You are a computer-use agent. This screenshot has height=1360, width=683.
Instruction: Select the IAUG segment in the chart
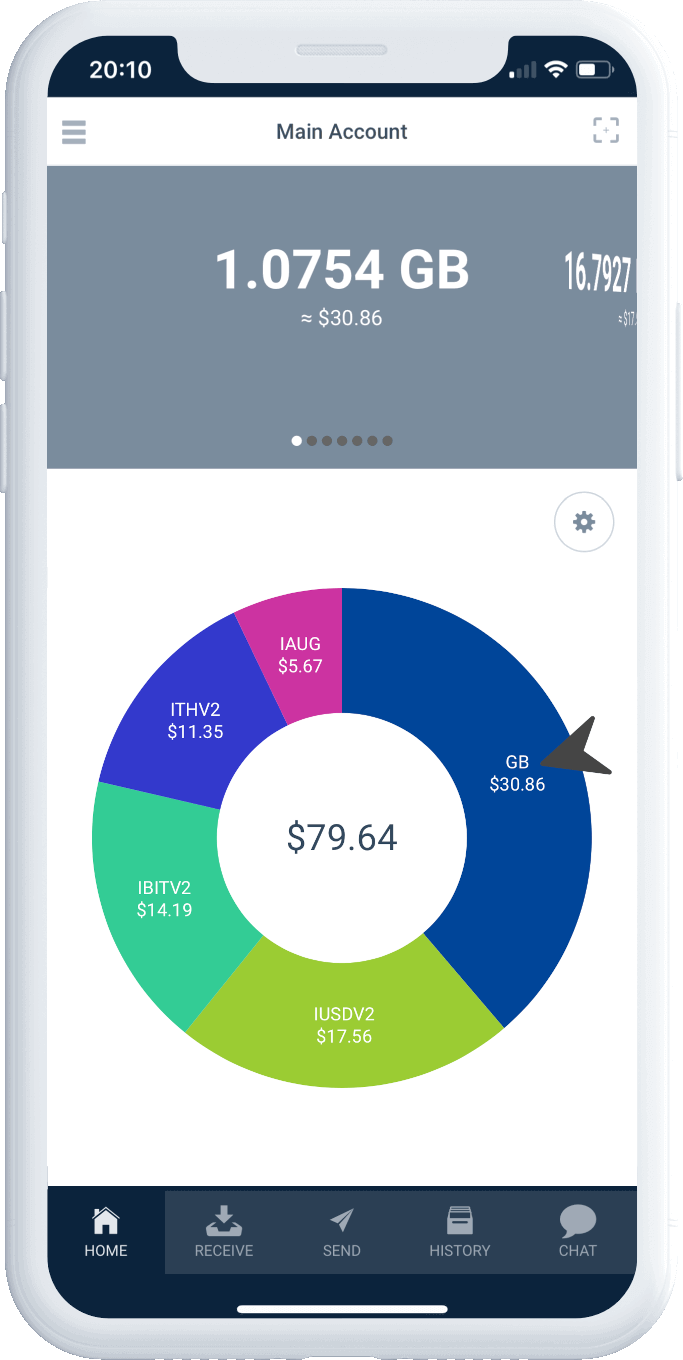[x=300, y=656]
